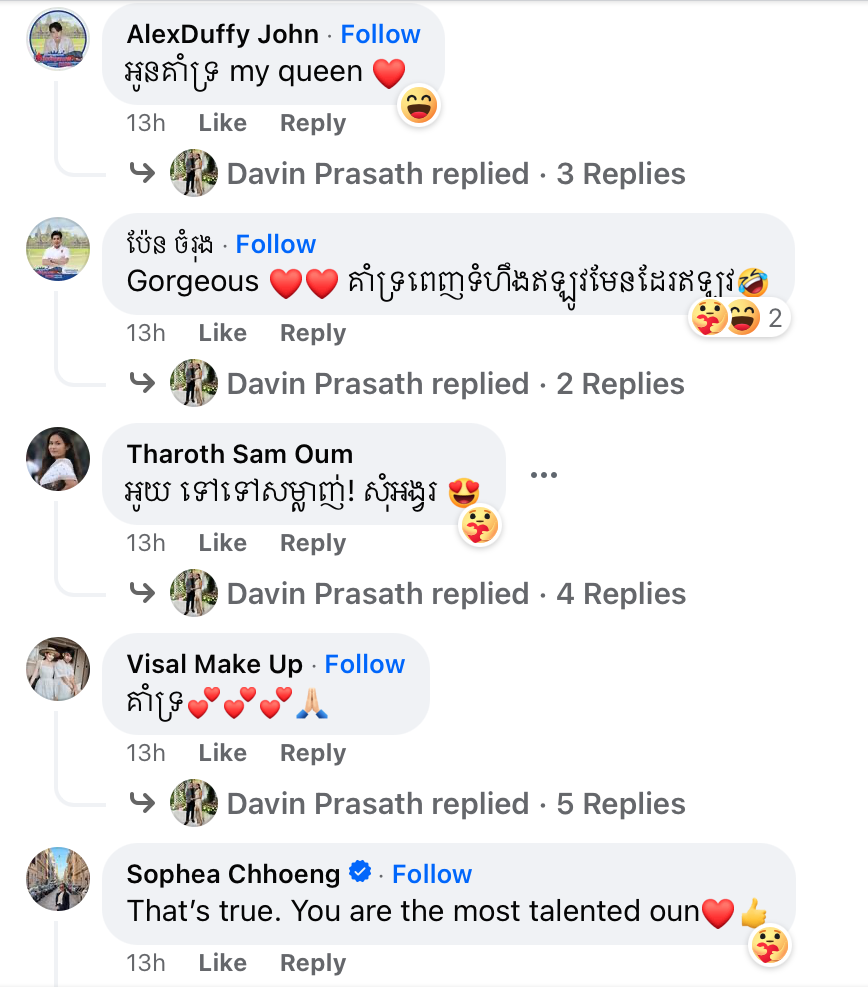This screenshot has width=868, height=987.
Task: Reply to AlexDuffy John's comment
Action: click(x=312, y=123)
